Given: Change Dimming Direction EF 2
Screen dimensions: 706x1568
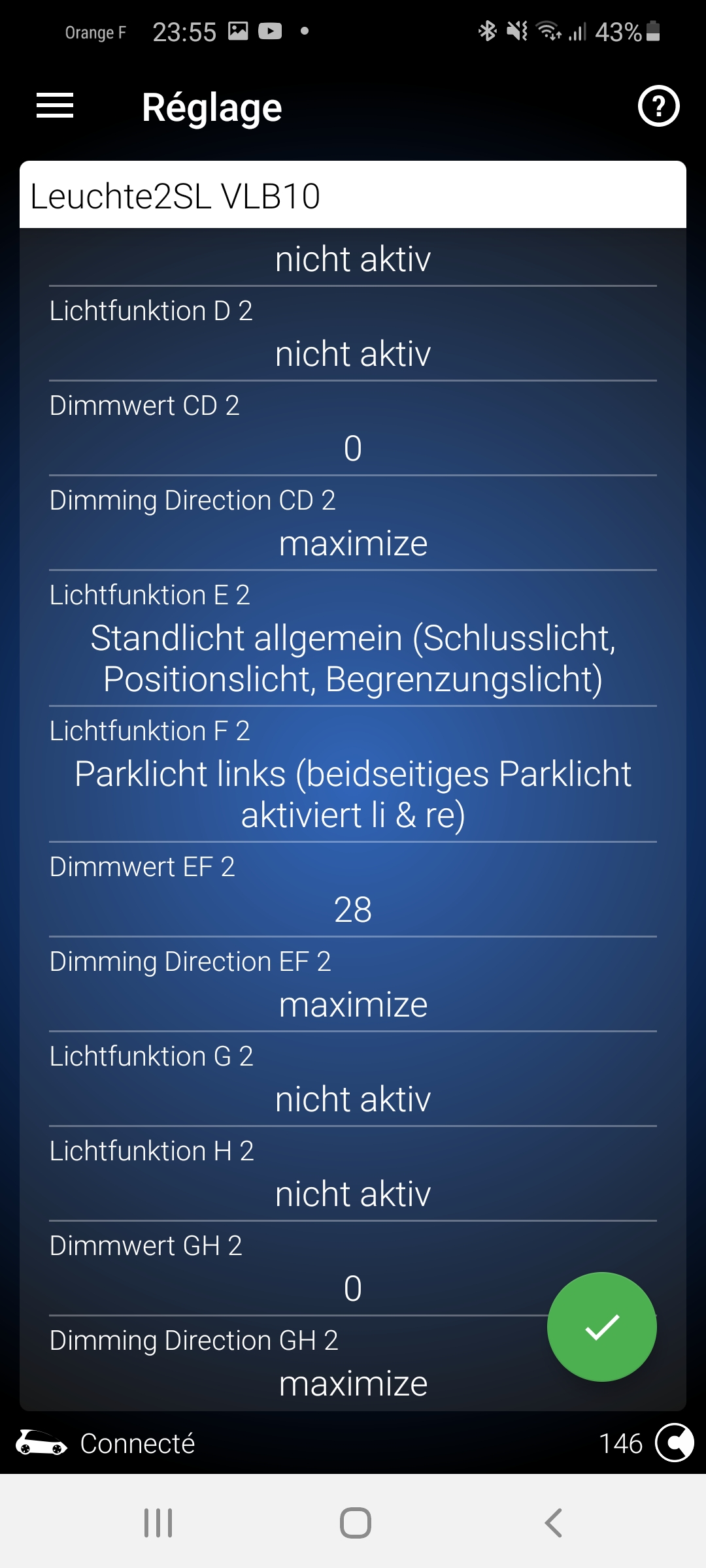Looking at the screenshot, I should tap(353, 985).
